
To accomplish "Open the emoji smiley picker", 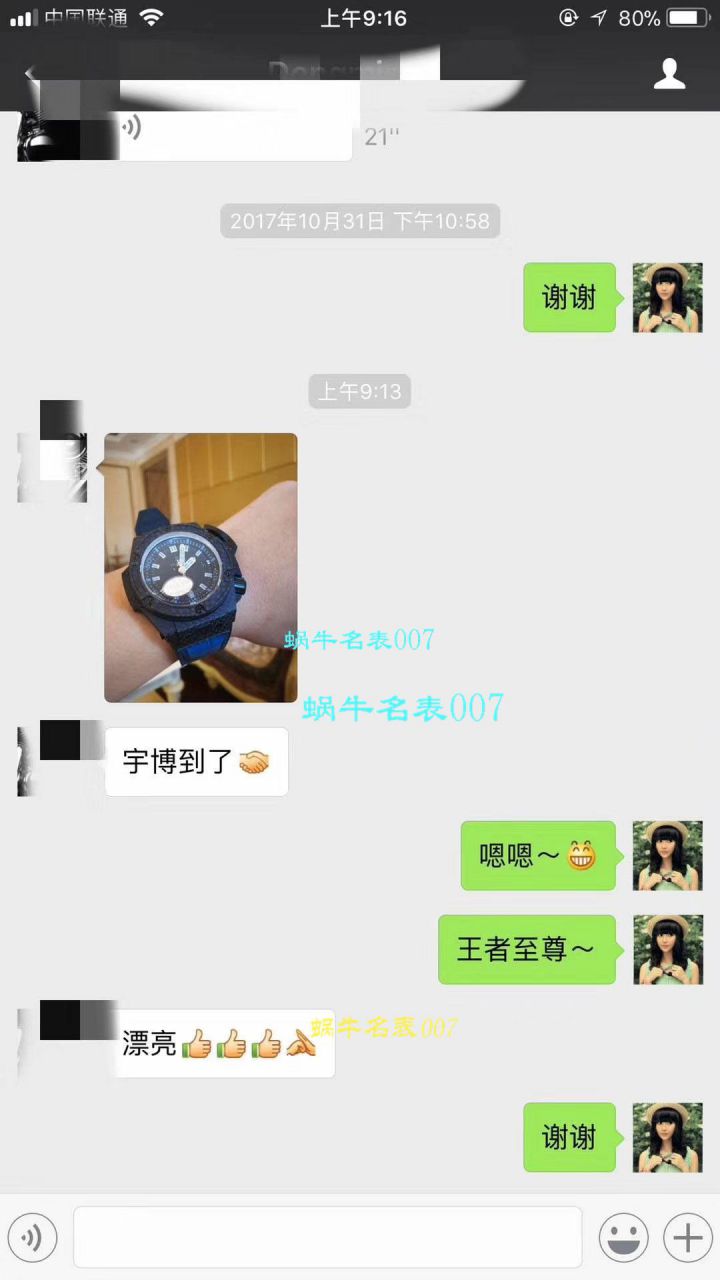I will click(x=622, y=1237).
